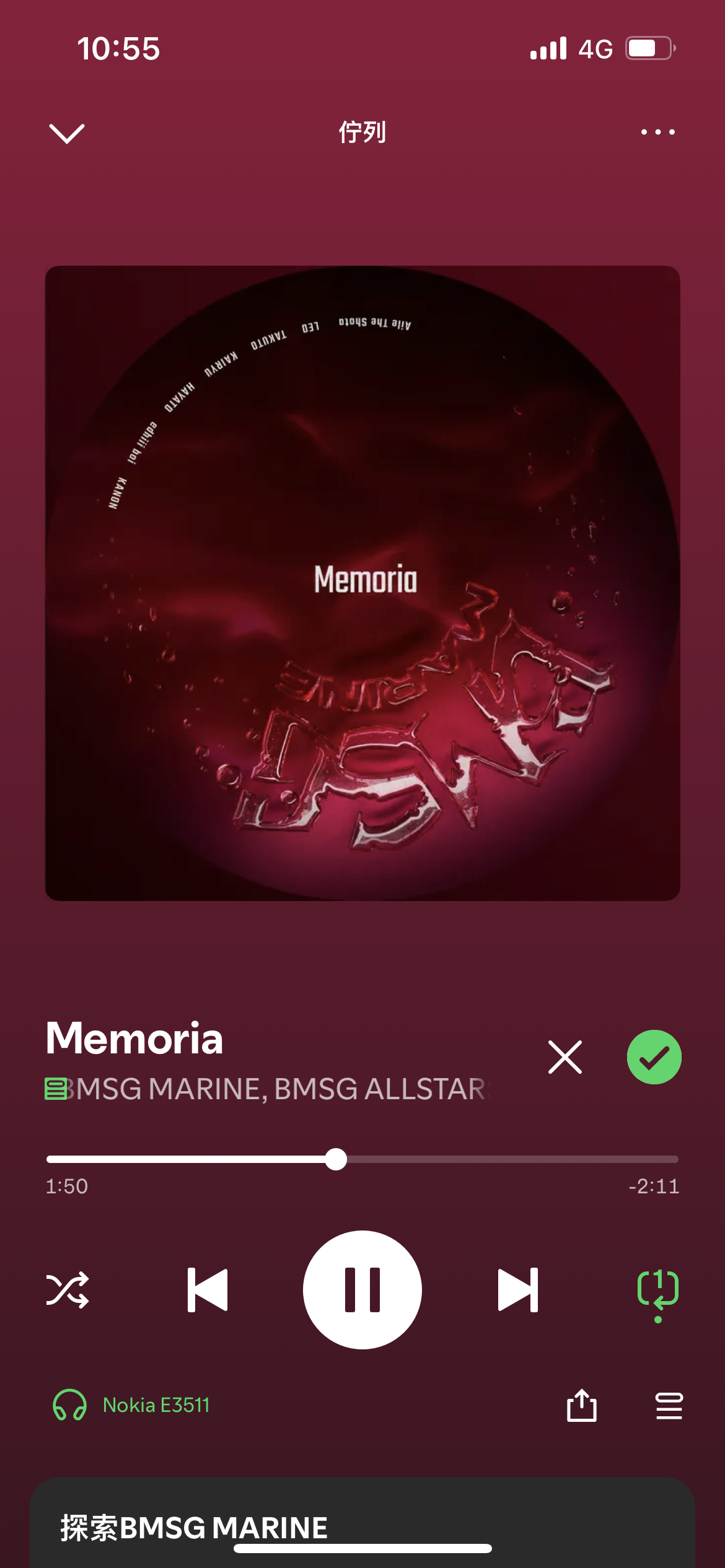Screen dimensions: 725x1568
Task: Share the current song
Action: click(x=581, y=1406)
